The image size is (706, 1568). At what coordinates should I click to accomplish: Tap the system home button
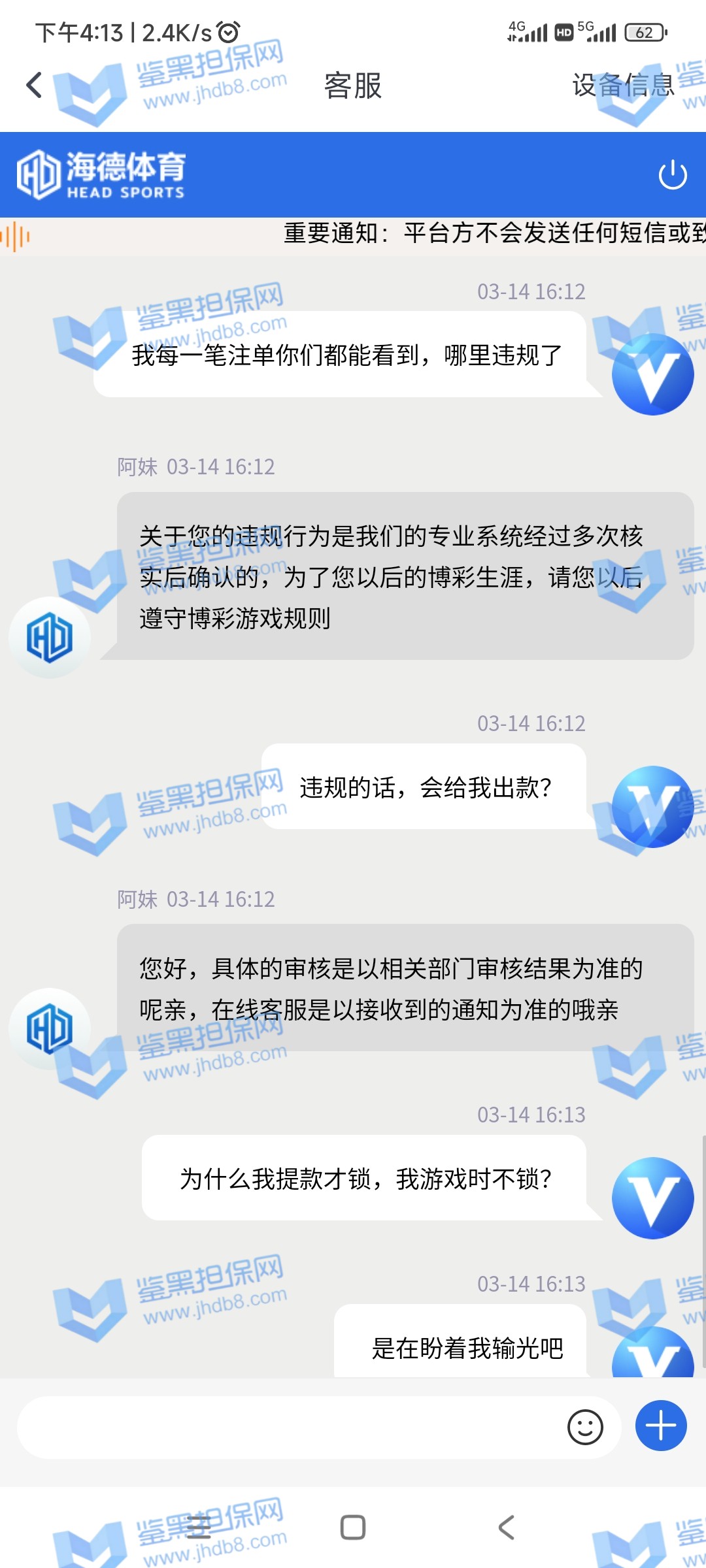tap(353, 1527)
